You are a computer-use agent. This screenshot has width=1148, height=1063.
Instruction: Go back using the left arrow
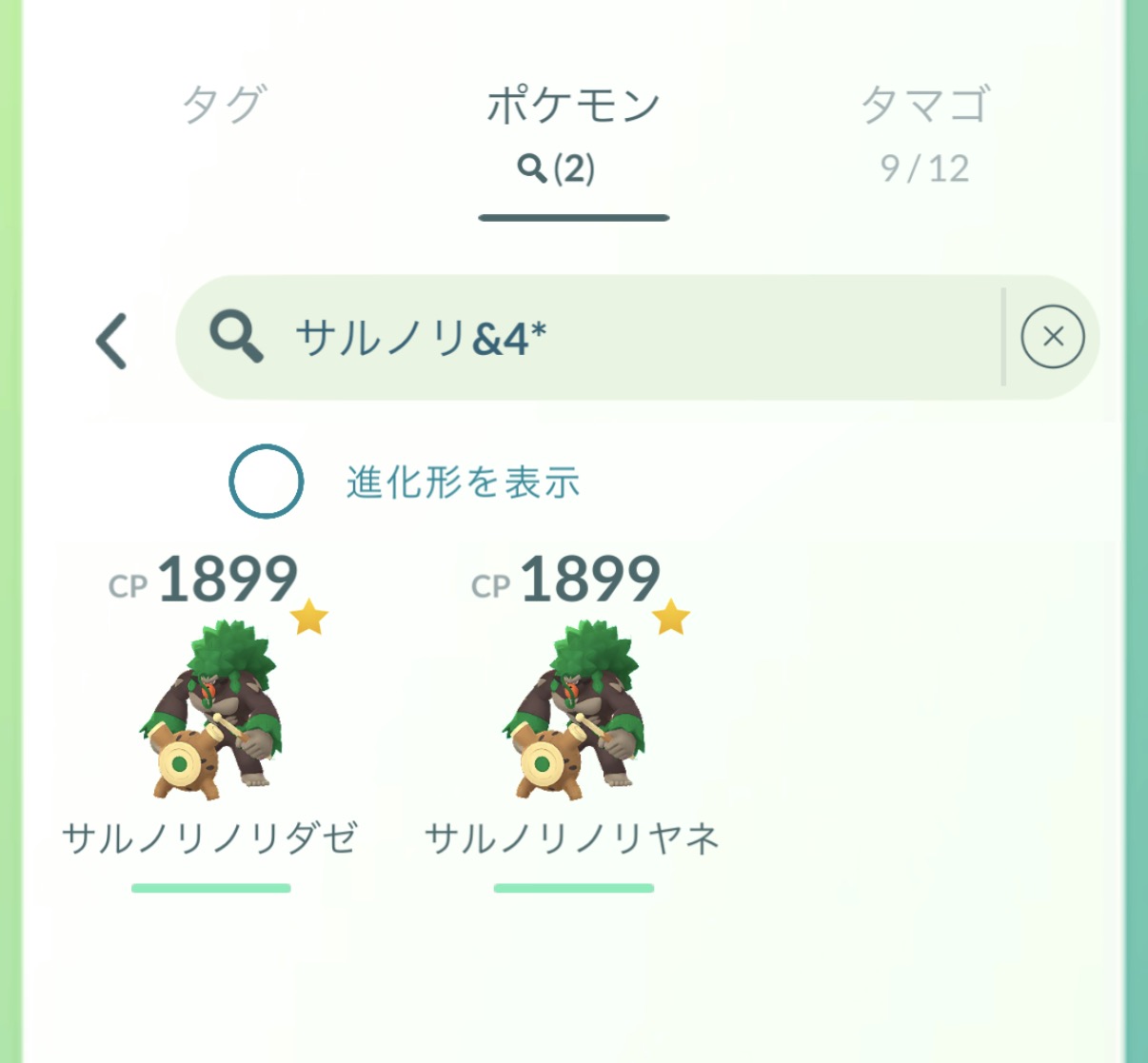(111, 340)
